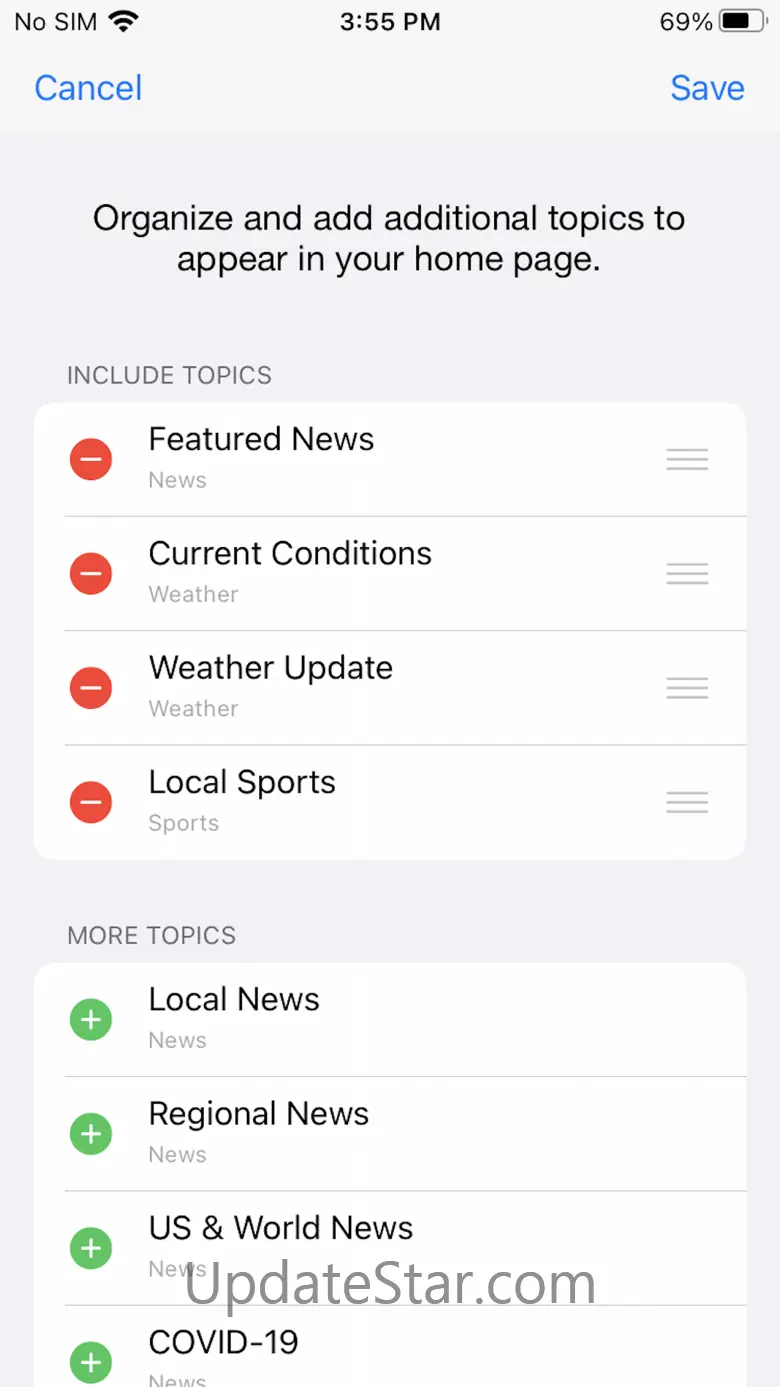The image size is (780, 1387).
Task: Add Regional News topic
Action: click(91, 1134)
